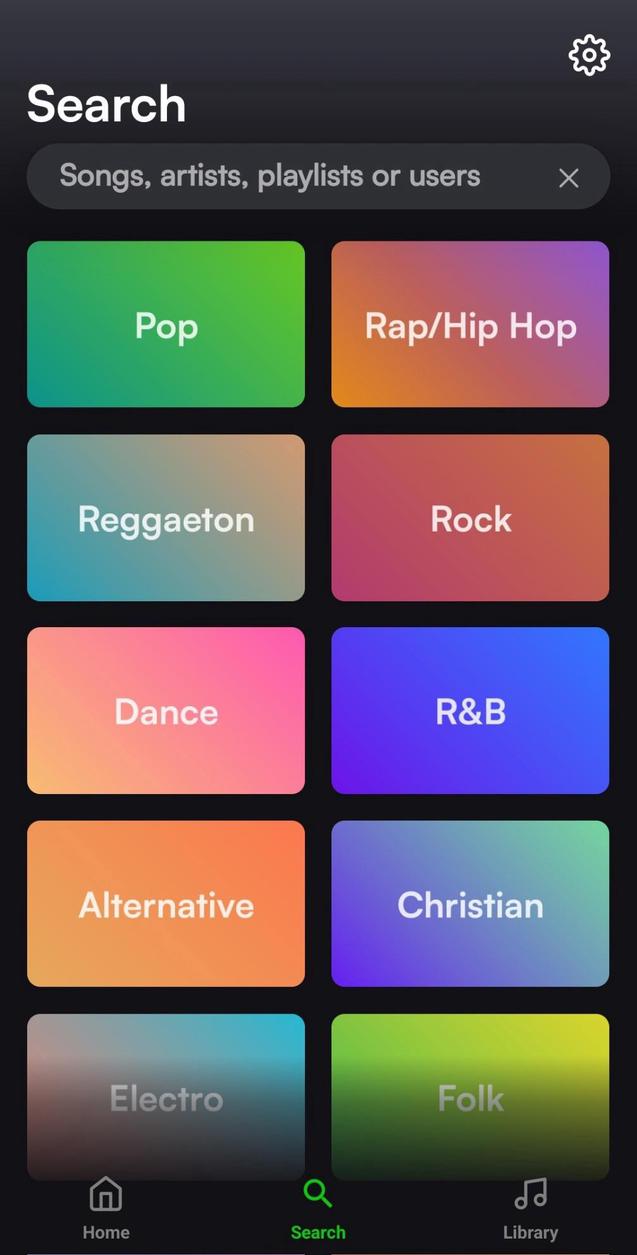Clear the search field with the X
The image size is (637, 1255).
[x=568, y=178]
